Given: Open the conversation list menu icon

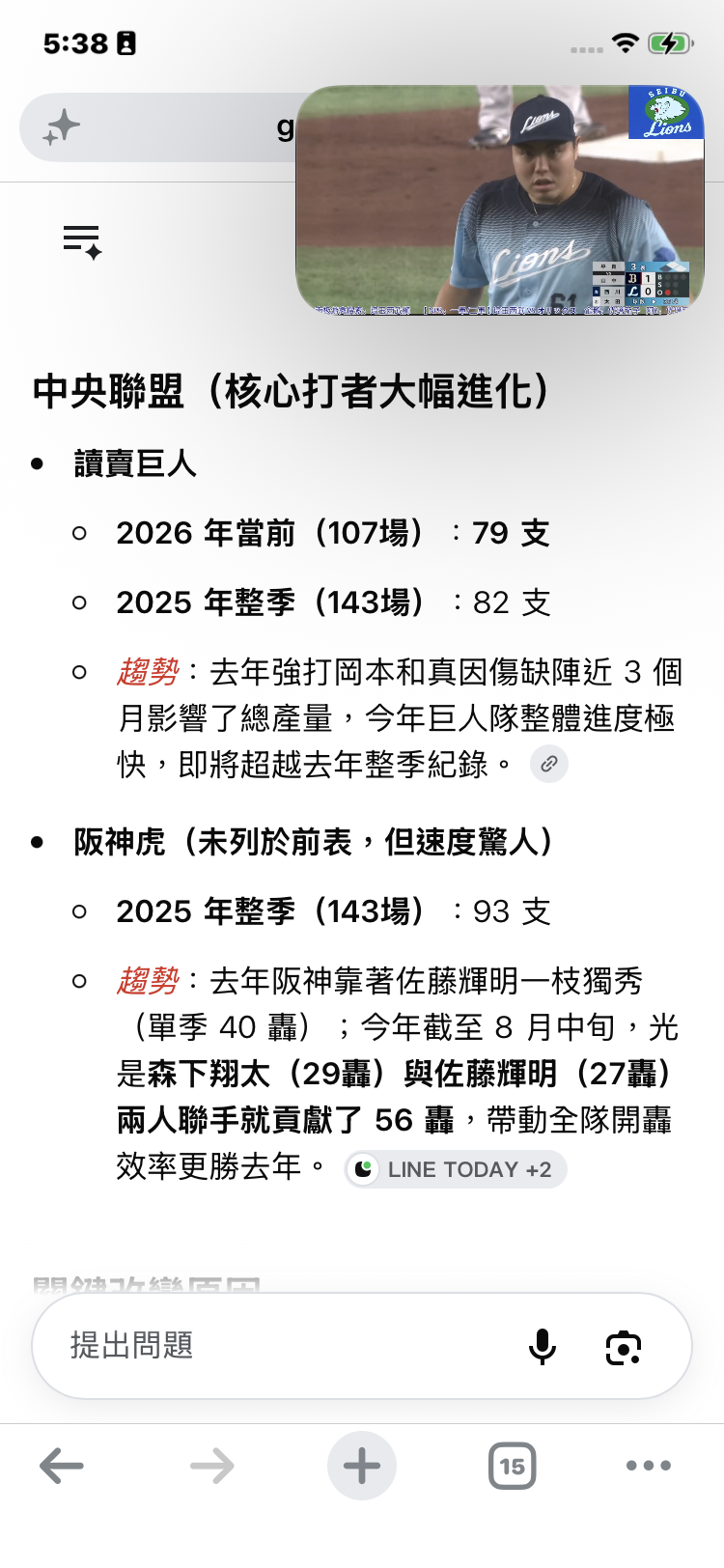Looking at the screenshot, I should [83, 241].
